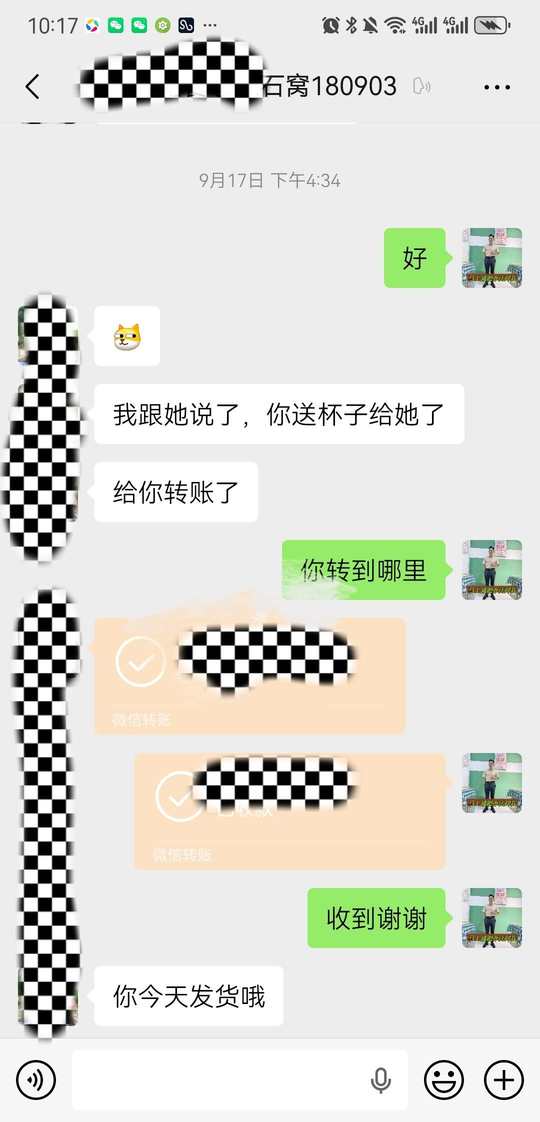This screenshot has width=540, height=1122.
Task: Open the chat overflow menu
Action: [497, 87]
